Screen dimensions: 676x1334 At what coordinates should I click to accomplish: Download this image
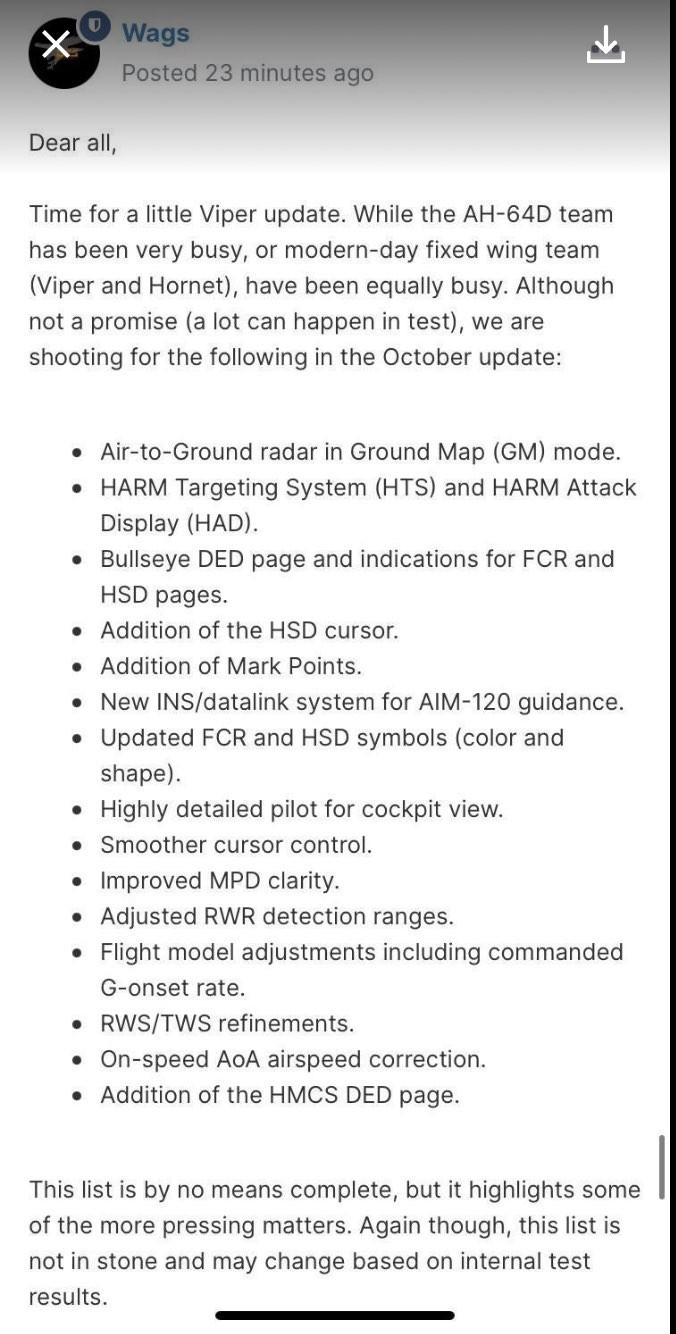(x=605, y=44)
